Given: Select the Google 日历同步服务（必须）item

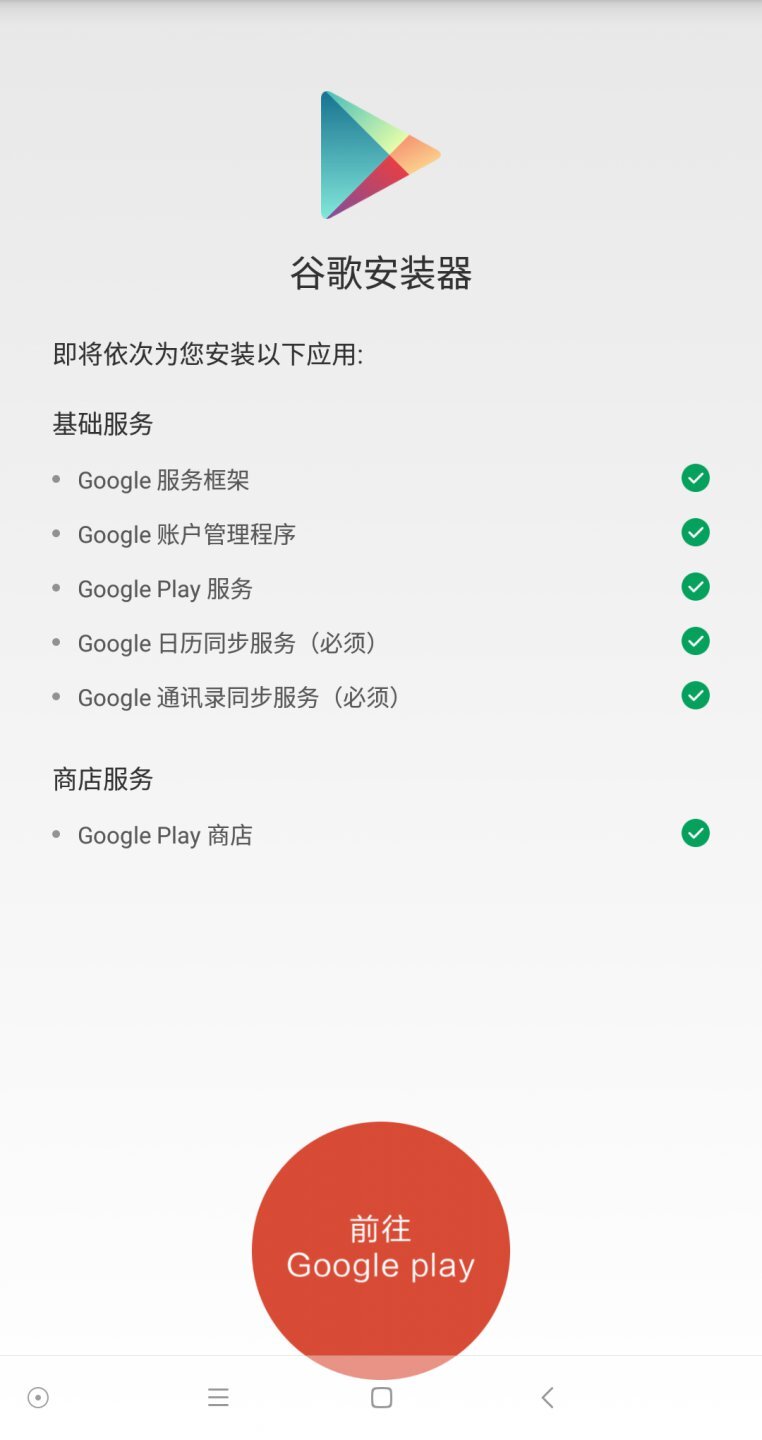Looking at the screenshot, I should (227, 643).
